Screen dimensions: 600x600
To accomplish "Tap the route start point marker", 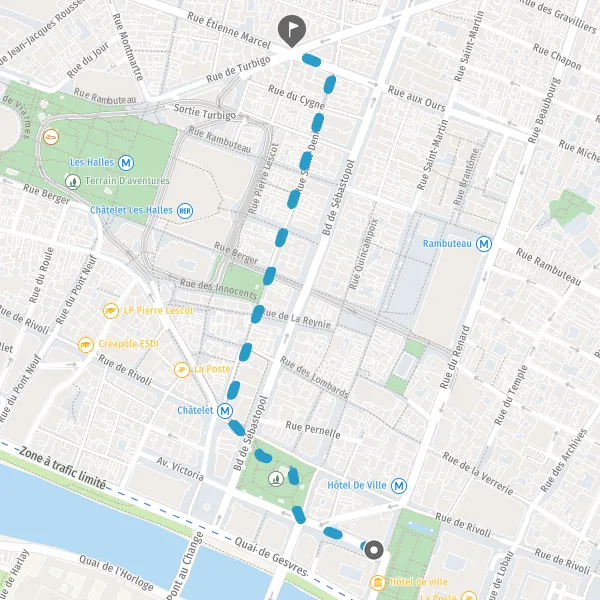I will click(374, 550).
